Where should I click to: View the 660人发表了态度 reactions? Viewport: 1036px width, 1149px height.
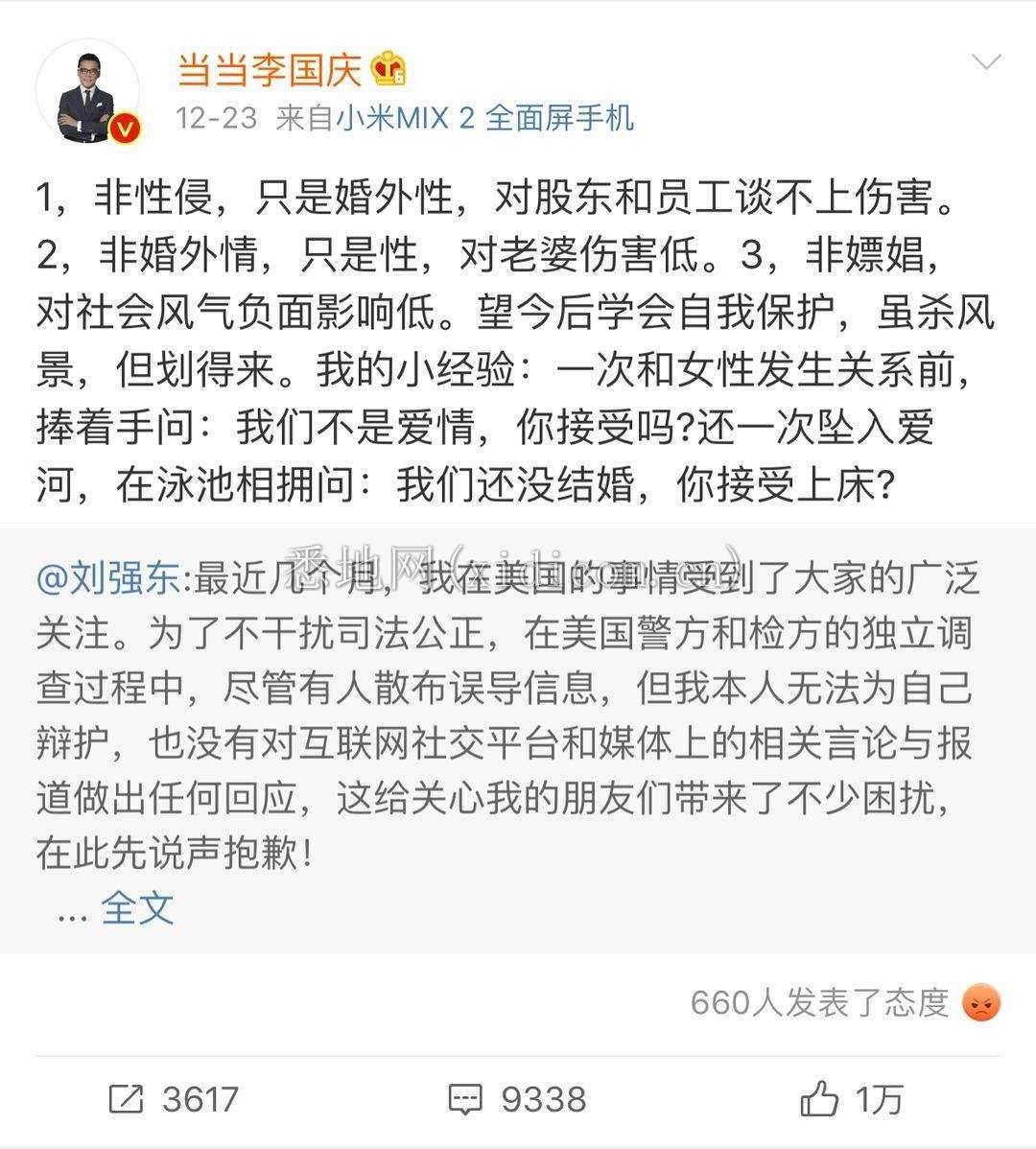tap(844, 1003)
